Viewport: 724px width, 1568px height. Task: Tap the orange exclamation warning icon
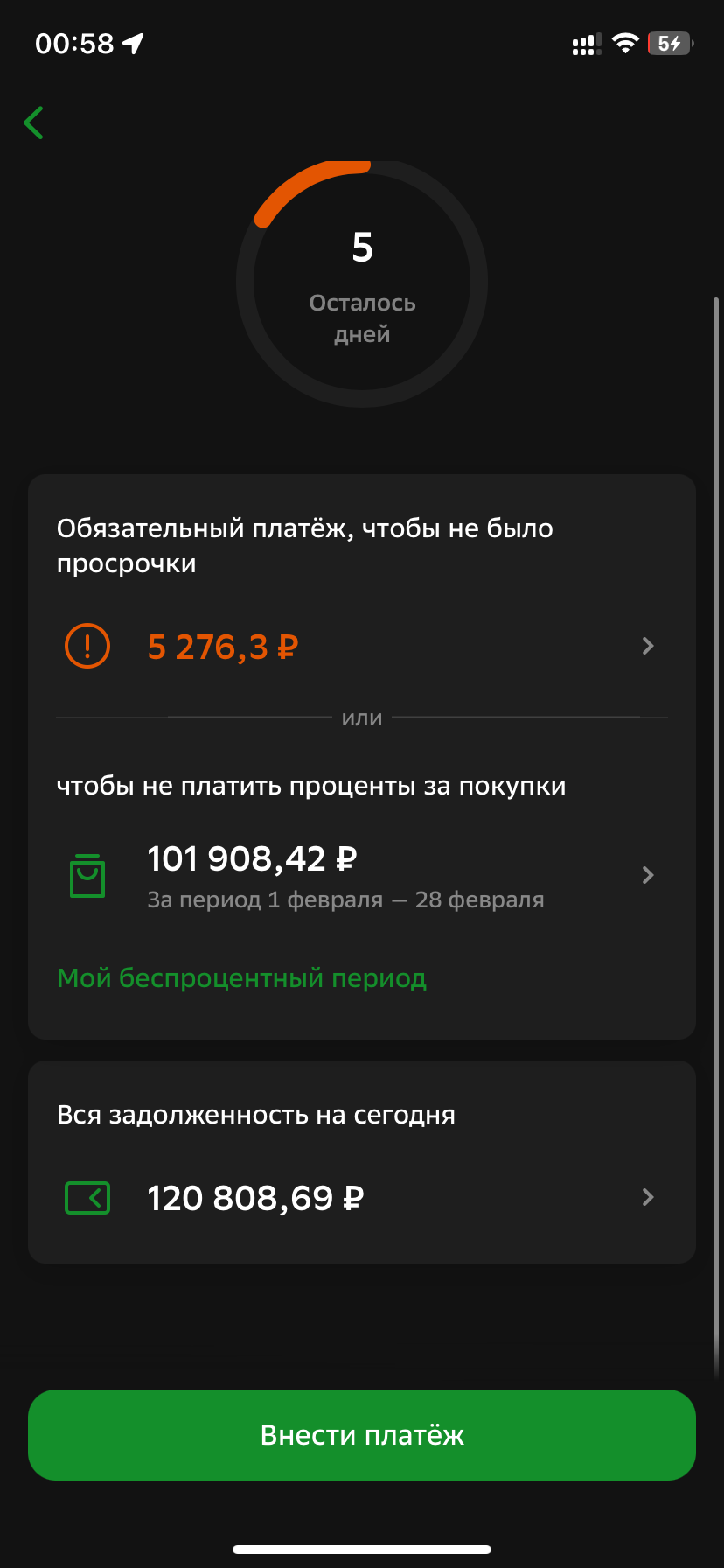pos(87,646)
